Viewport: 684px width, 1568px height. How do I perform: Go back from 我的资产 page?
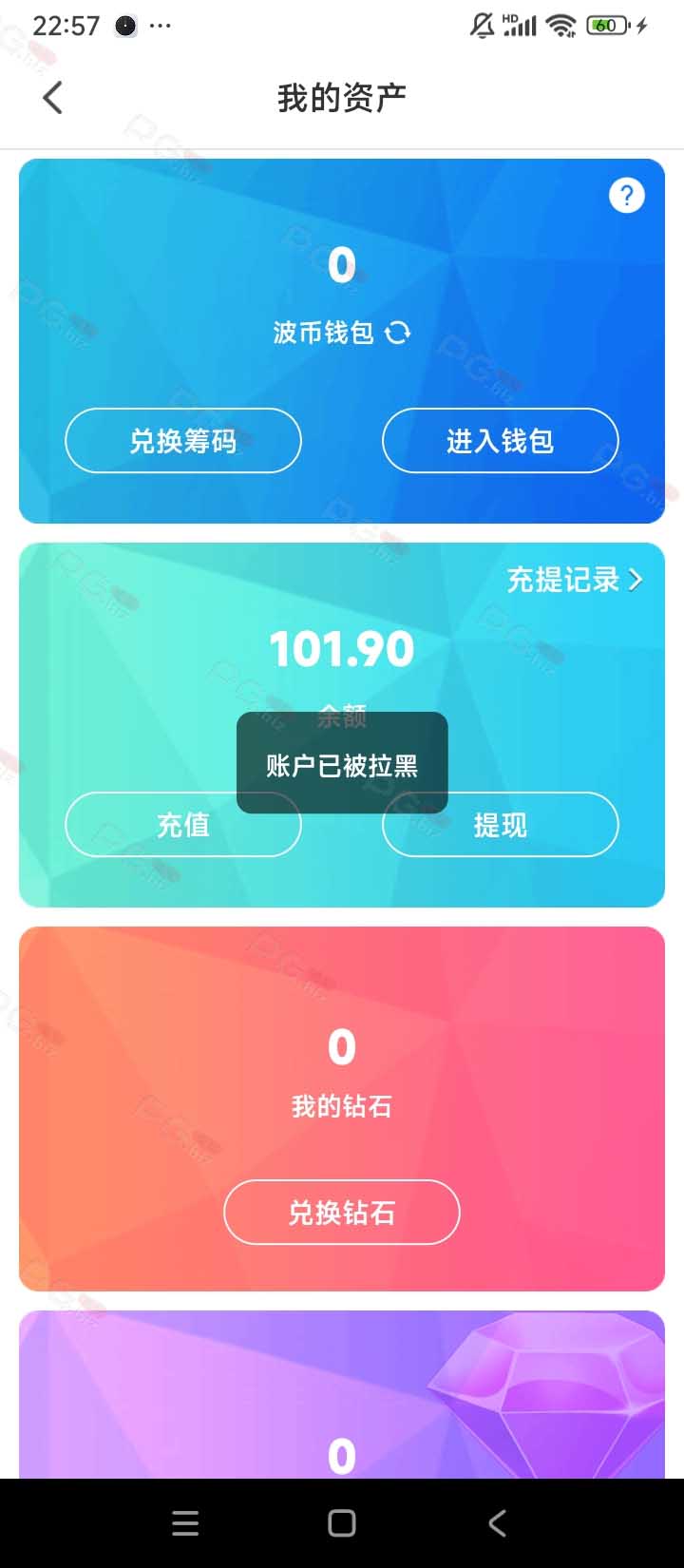tap(53, 97)
